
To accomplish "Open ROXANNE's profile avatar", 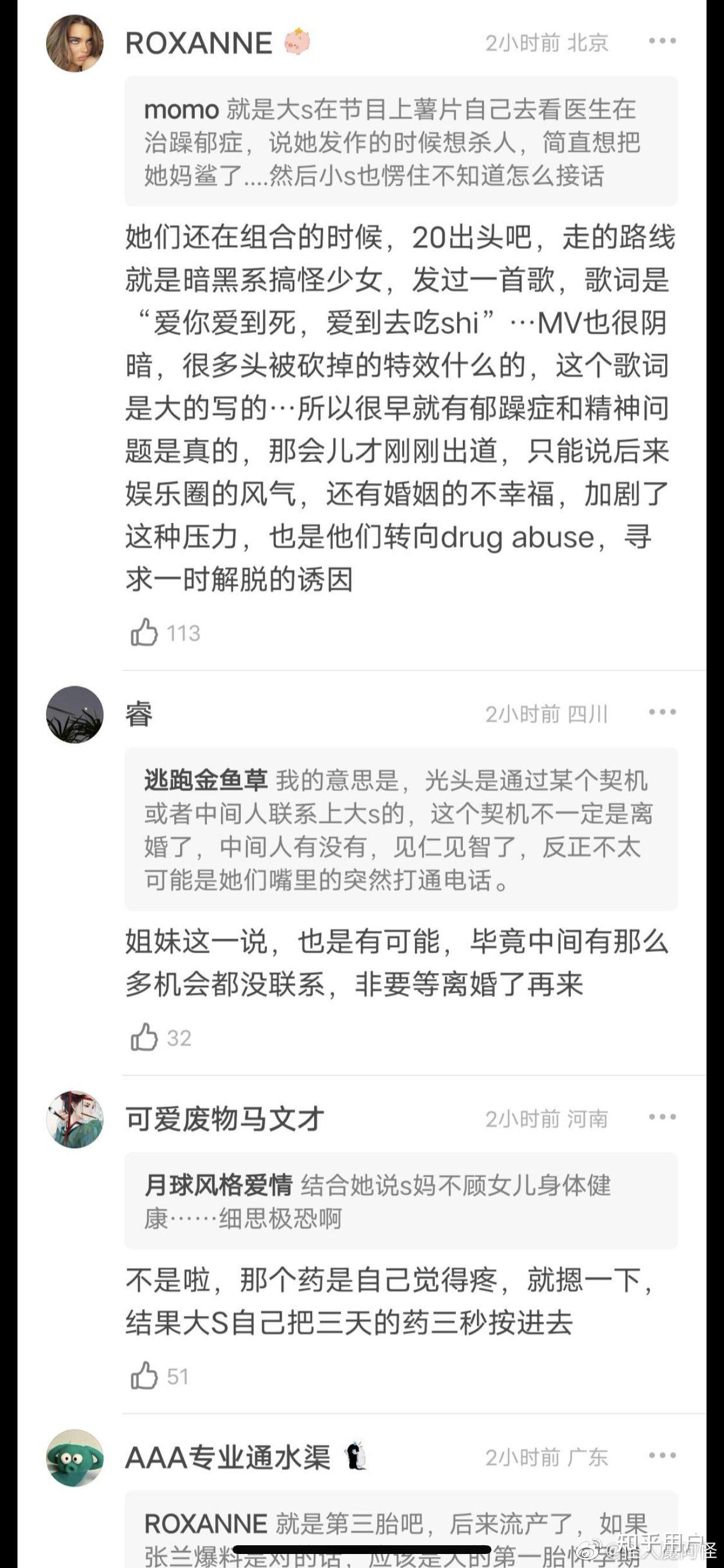I will (x=75, y=43).
